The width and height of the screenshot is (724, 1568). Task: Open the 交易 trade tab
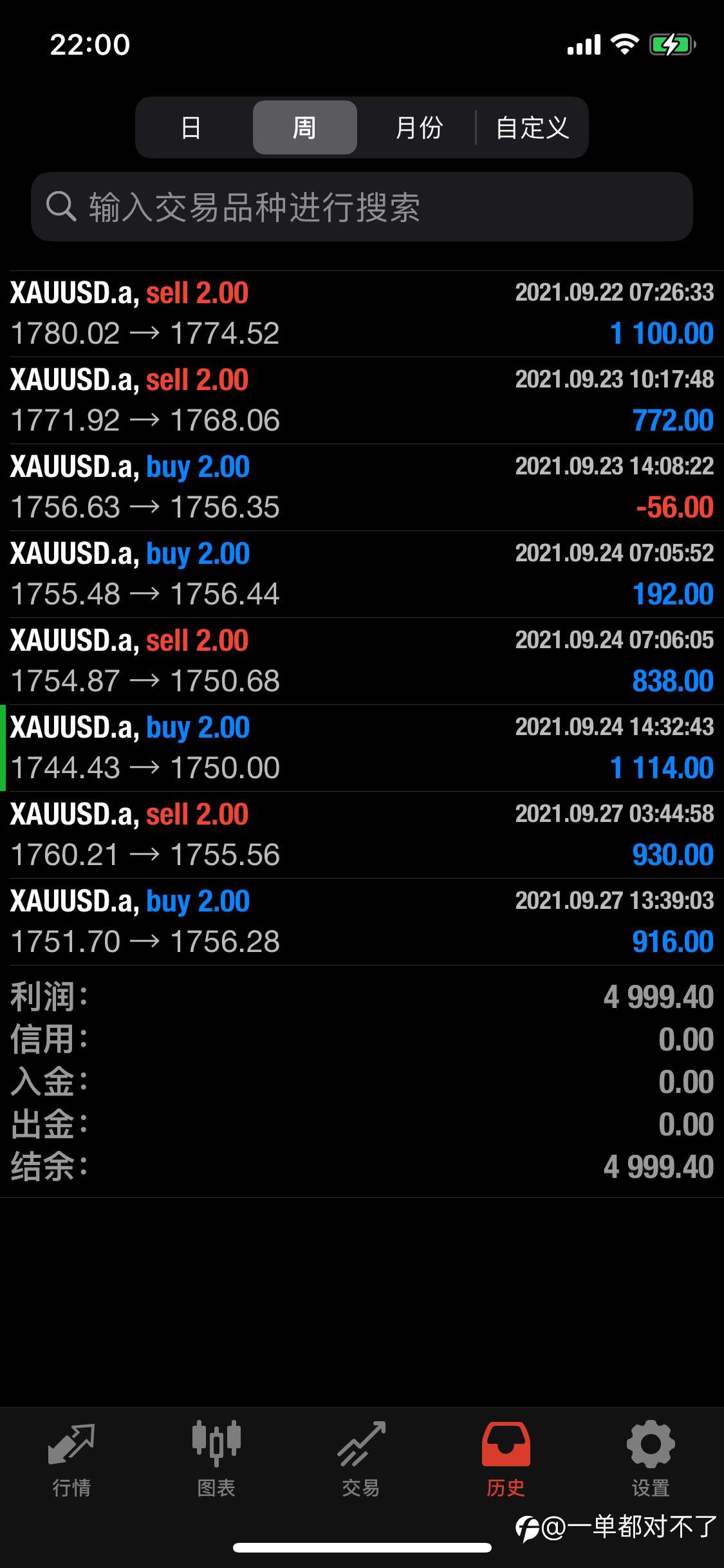tap(361, 1459)
